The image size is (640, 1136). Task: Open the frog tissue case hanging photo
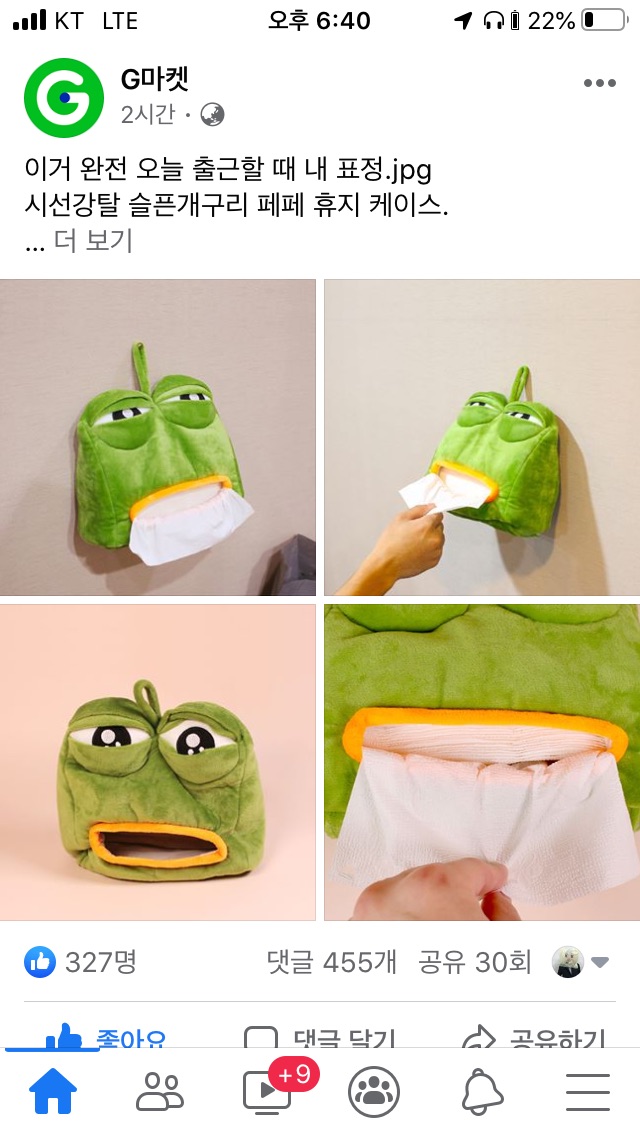(x=158, y=438)
